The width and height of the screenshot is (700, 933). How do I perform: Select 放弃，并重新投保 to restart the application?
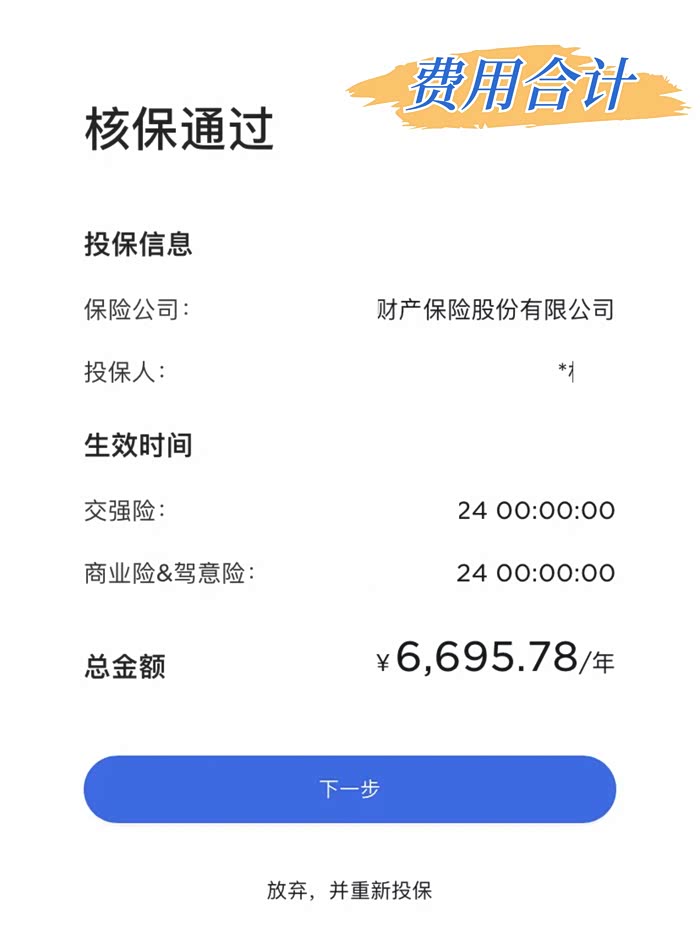pyautogui.click(x=349, y=890)
